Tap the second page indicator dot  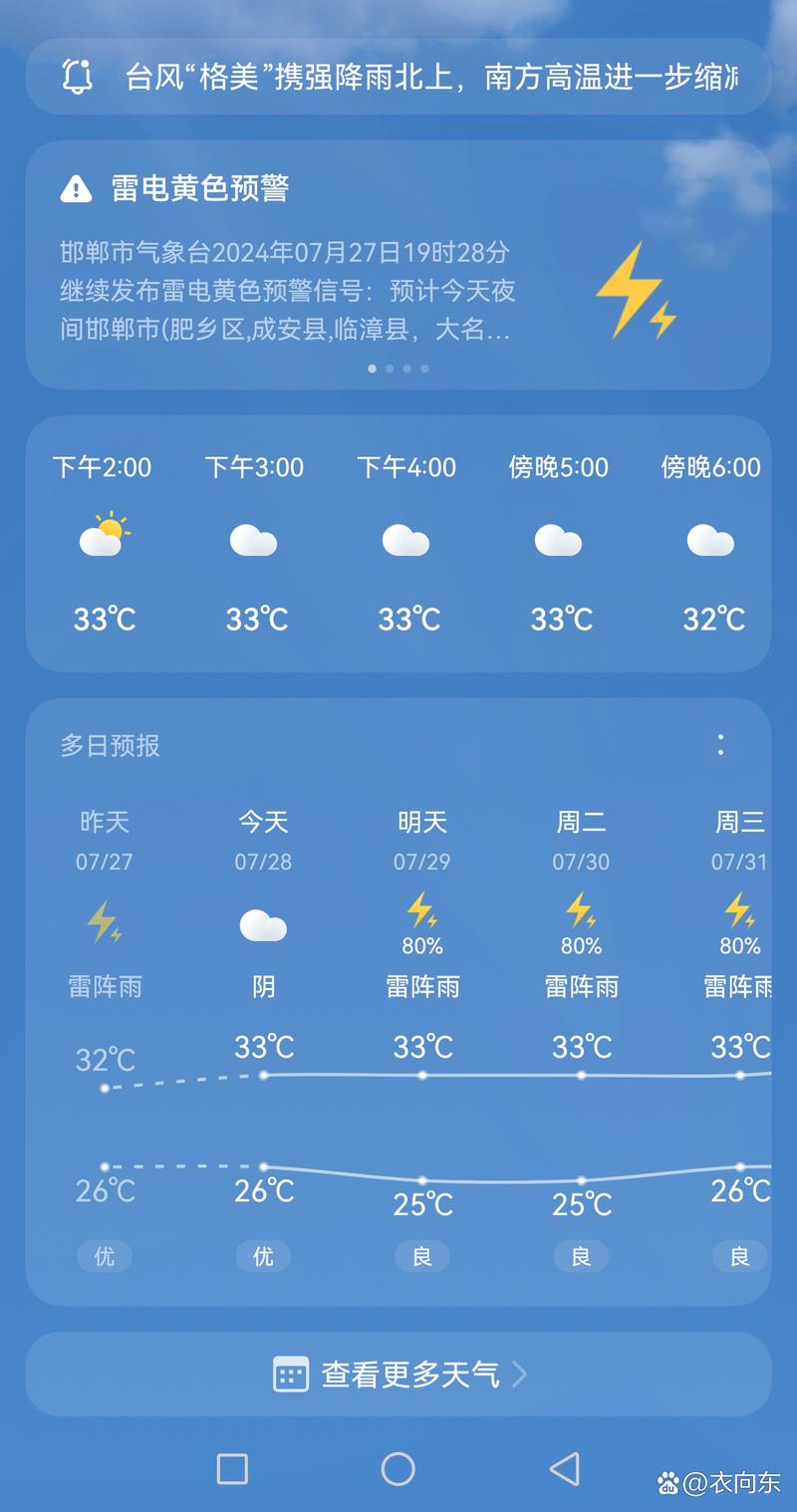click(x=390, y=368)
